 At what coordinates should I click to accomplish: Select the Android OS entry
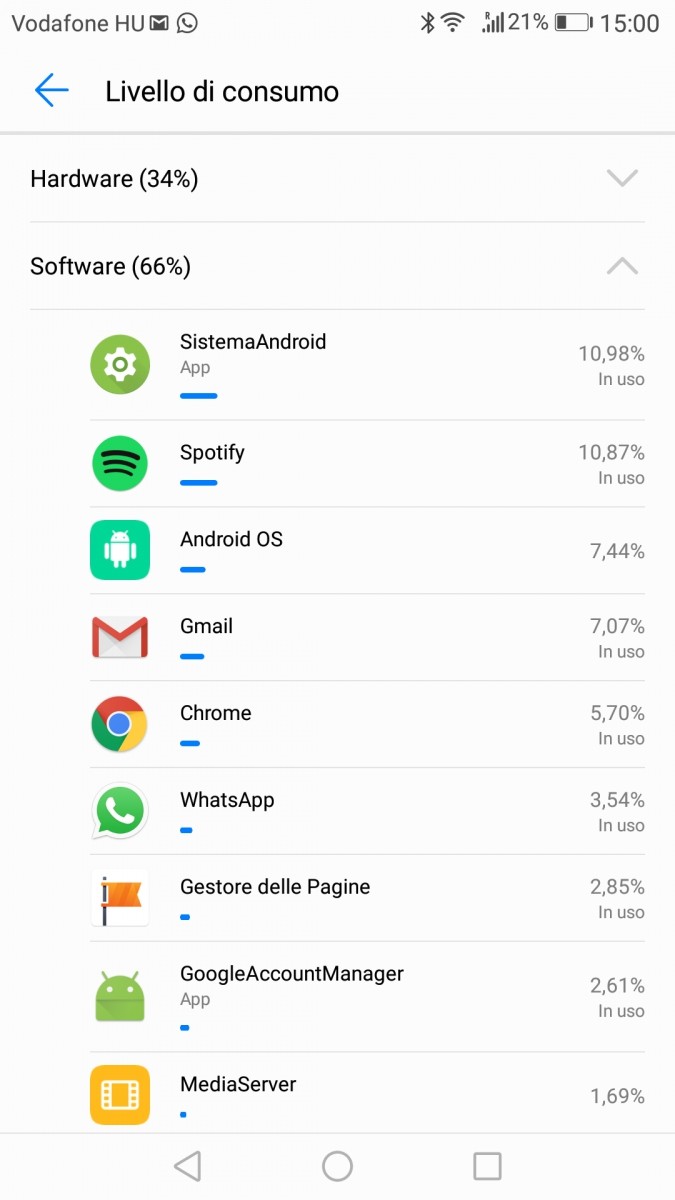(367, 551)
